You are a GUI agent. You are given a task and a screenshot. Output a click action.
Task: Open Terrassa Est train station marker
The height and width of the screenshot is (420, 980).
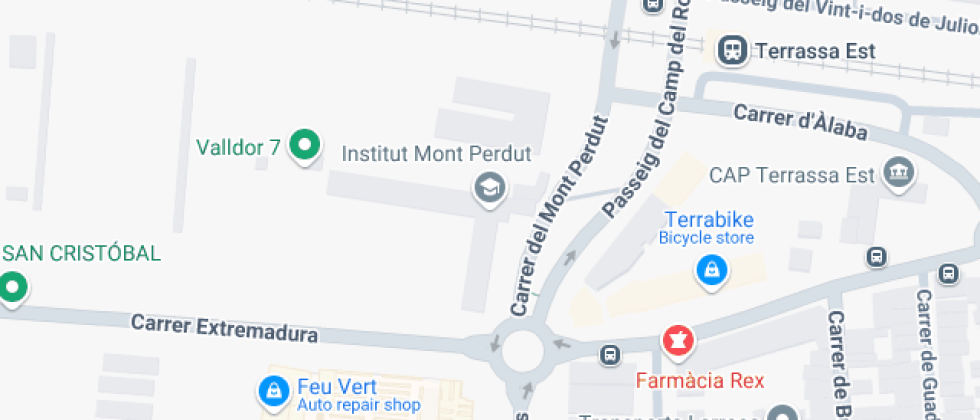(x=732, y=50)
